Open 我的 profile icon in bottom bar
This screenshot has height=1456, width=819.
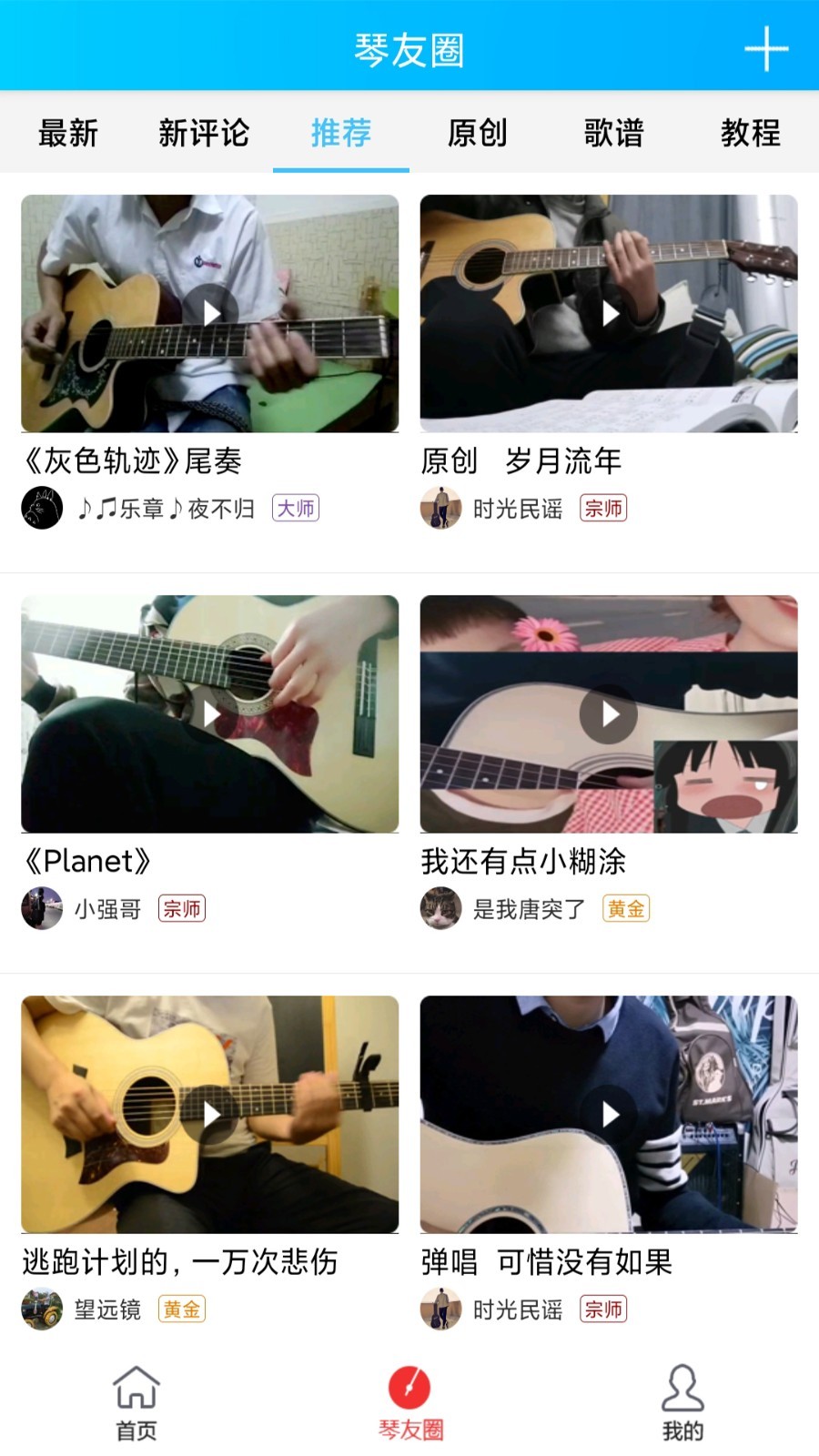(x=682, y=1390)
